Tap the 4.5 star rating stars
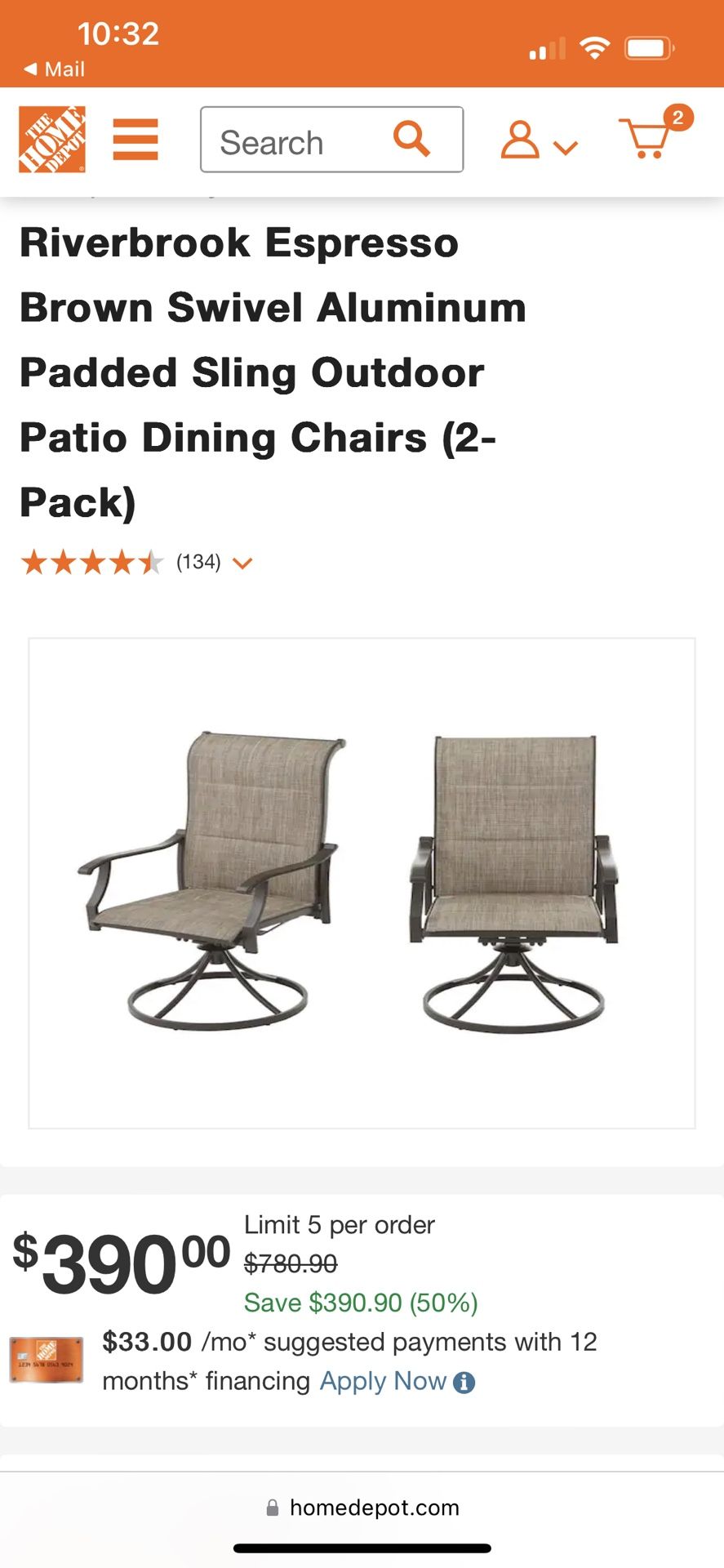This screenshot has height=1568, width=724. (x=92, y=561)
